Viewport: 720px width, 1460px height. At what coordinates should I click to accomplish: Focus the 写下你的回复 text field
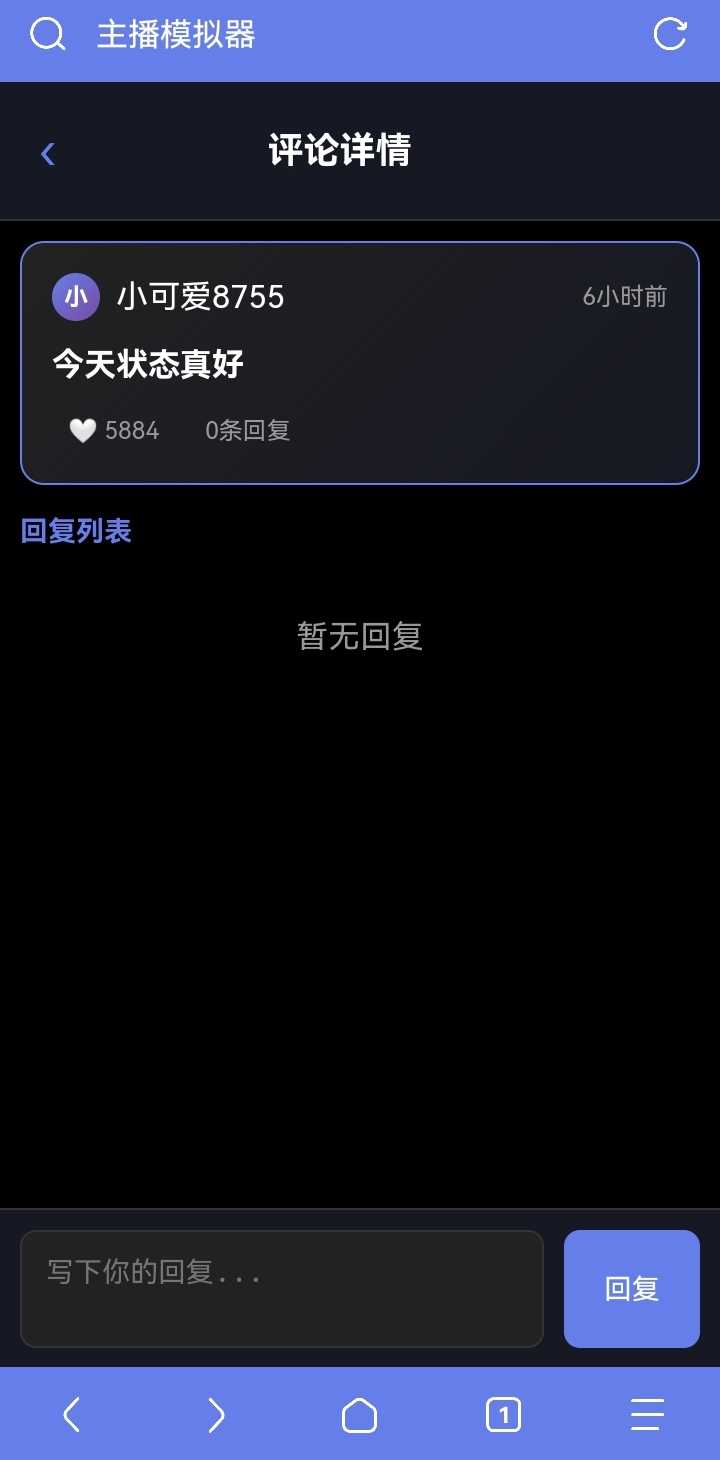point(281,1288)
